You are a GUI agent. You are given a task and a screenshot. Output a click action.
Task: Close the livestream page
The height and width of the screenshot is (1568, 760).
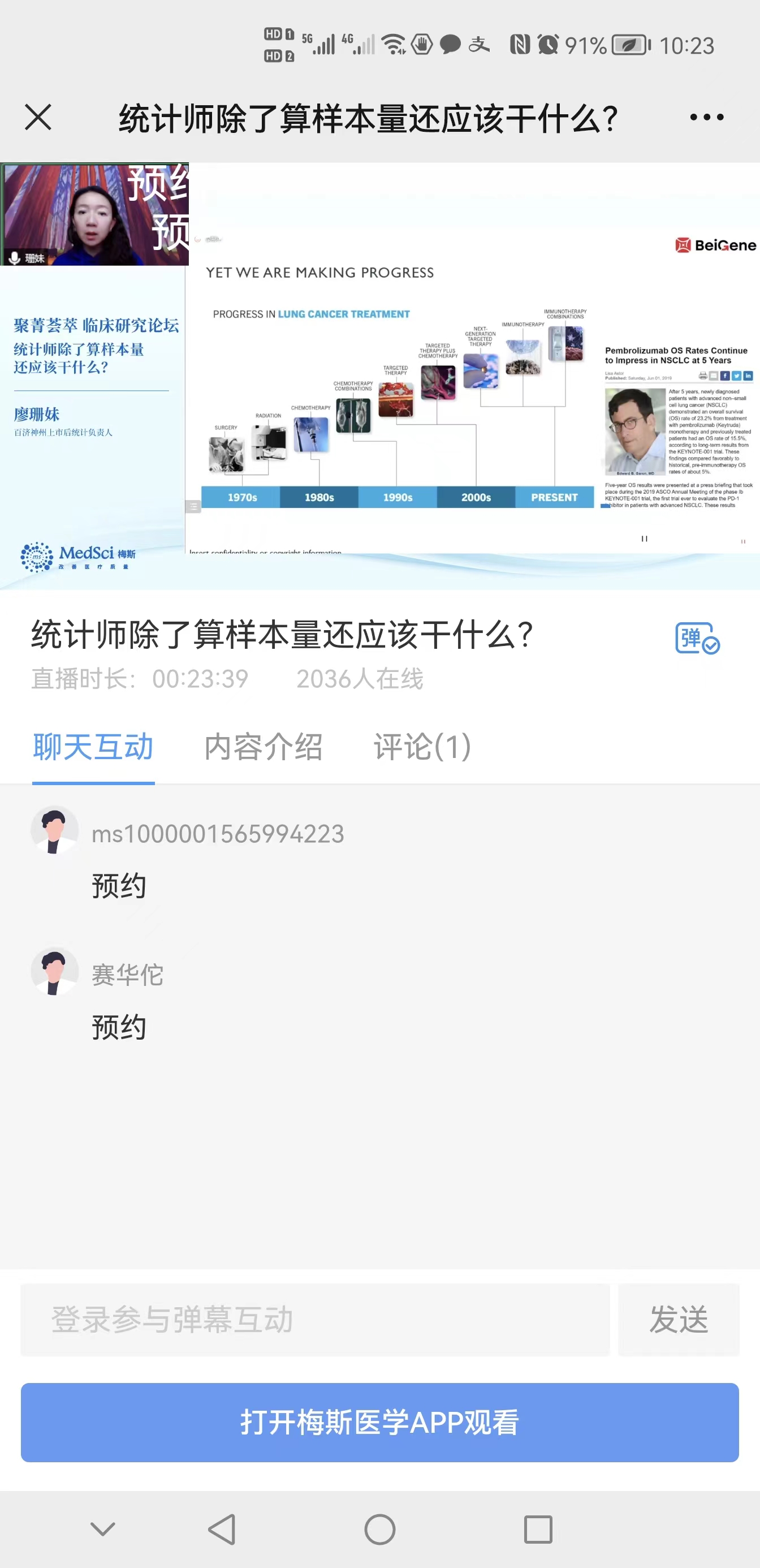pos(38,117)
